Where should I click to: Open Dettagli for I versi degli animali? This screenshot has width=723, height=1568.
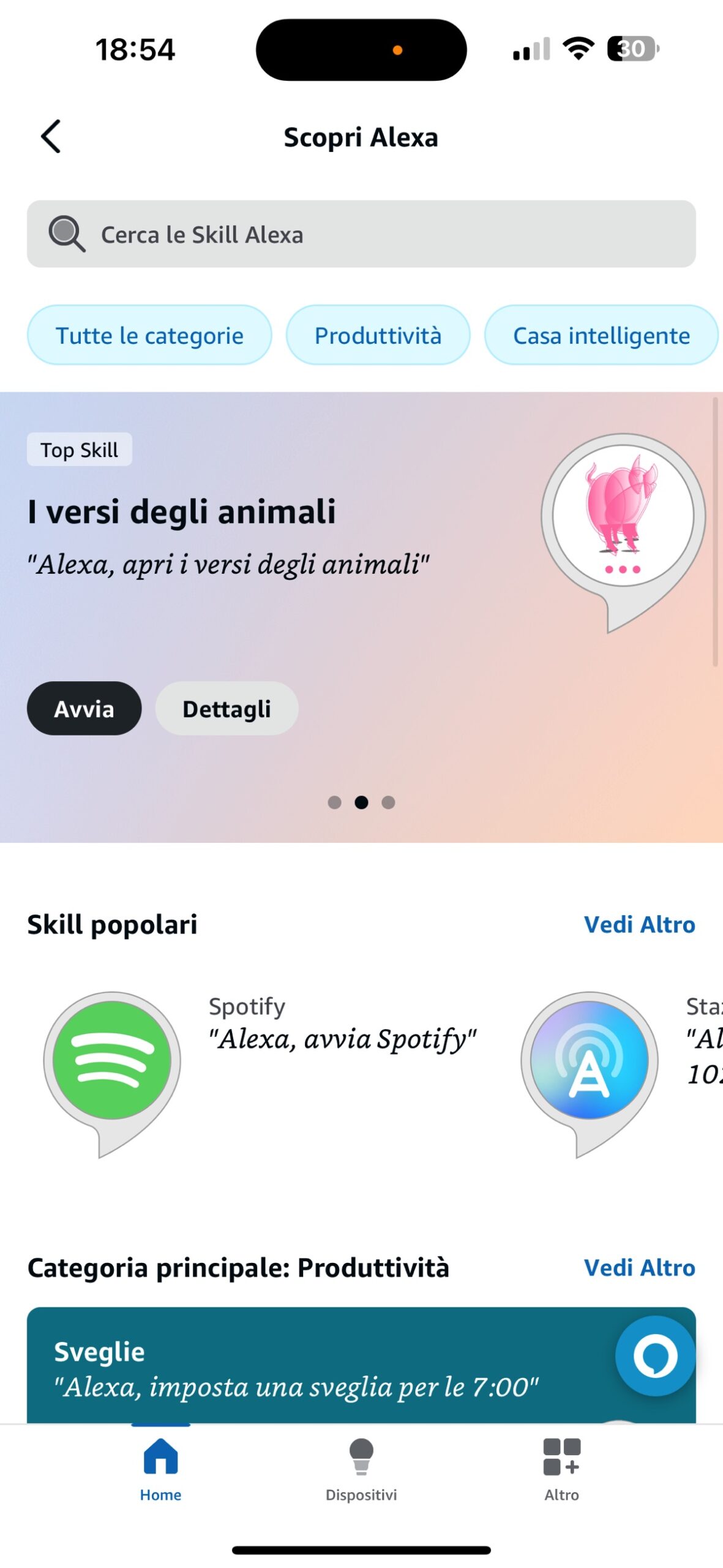pos(227,708)
